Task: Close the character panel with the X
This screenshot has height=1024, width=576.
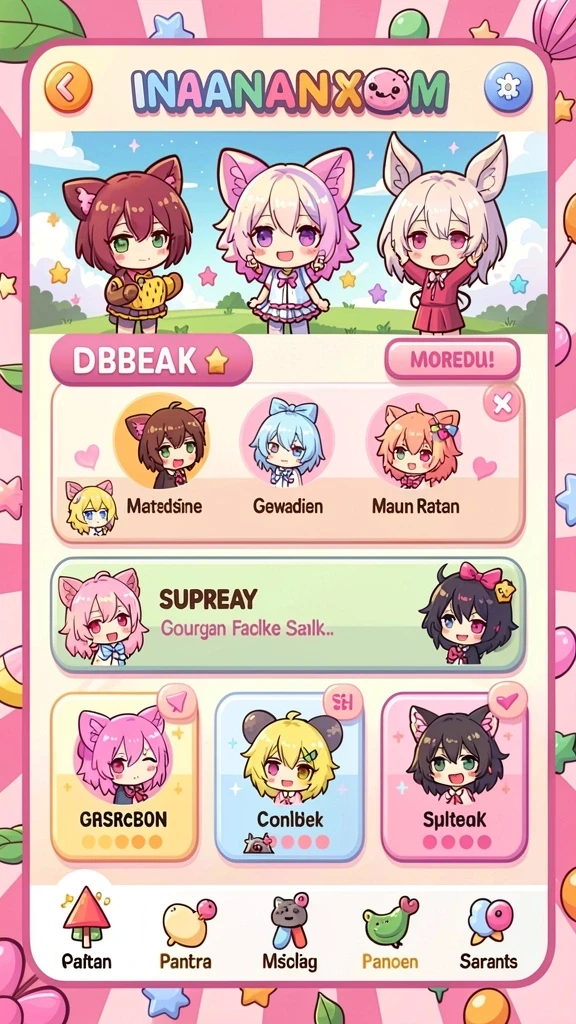Action: (x=502, y=405)
